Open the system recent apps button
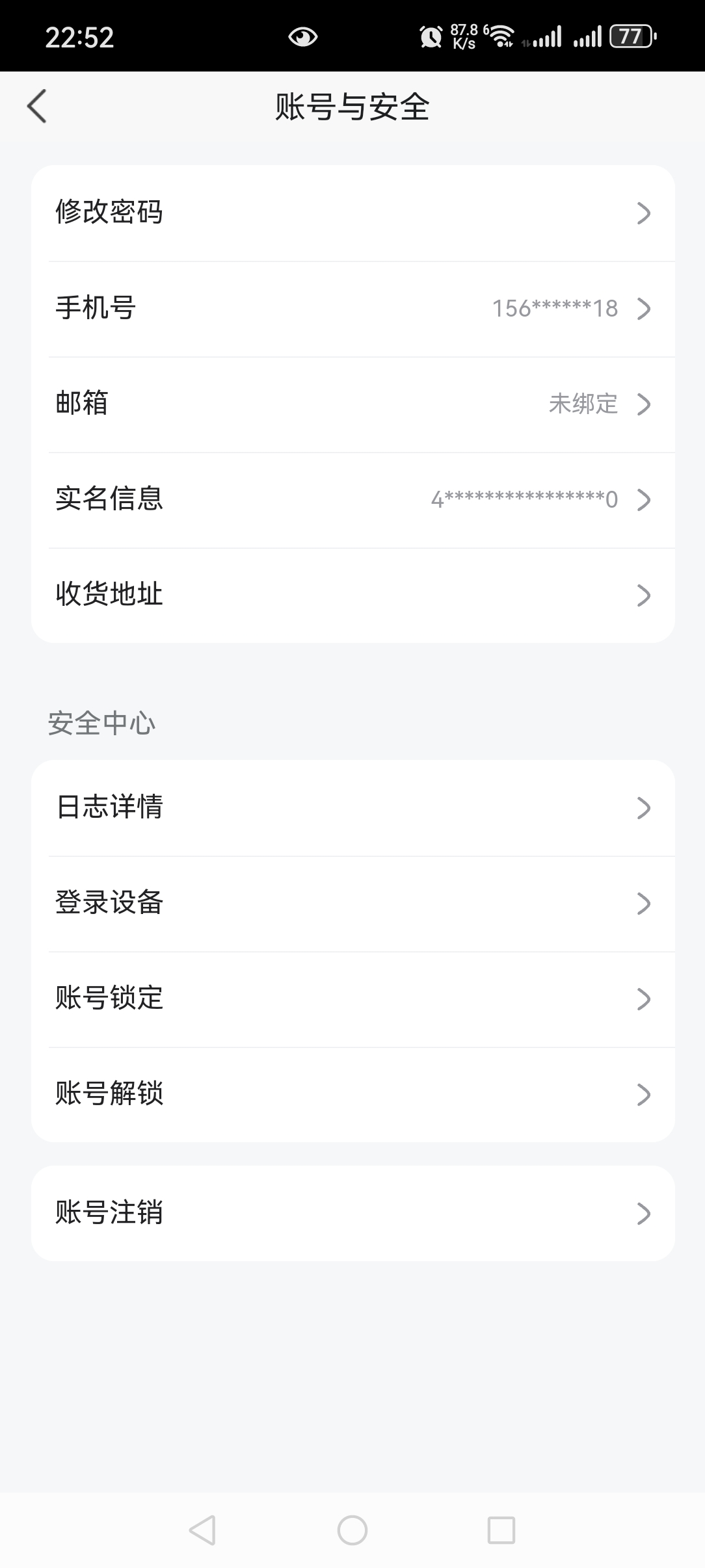Viewport: 705px width, 1568px height. (x=501, y=1530)
